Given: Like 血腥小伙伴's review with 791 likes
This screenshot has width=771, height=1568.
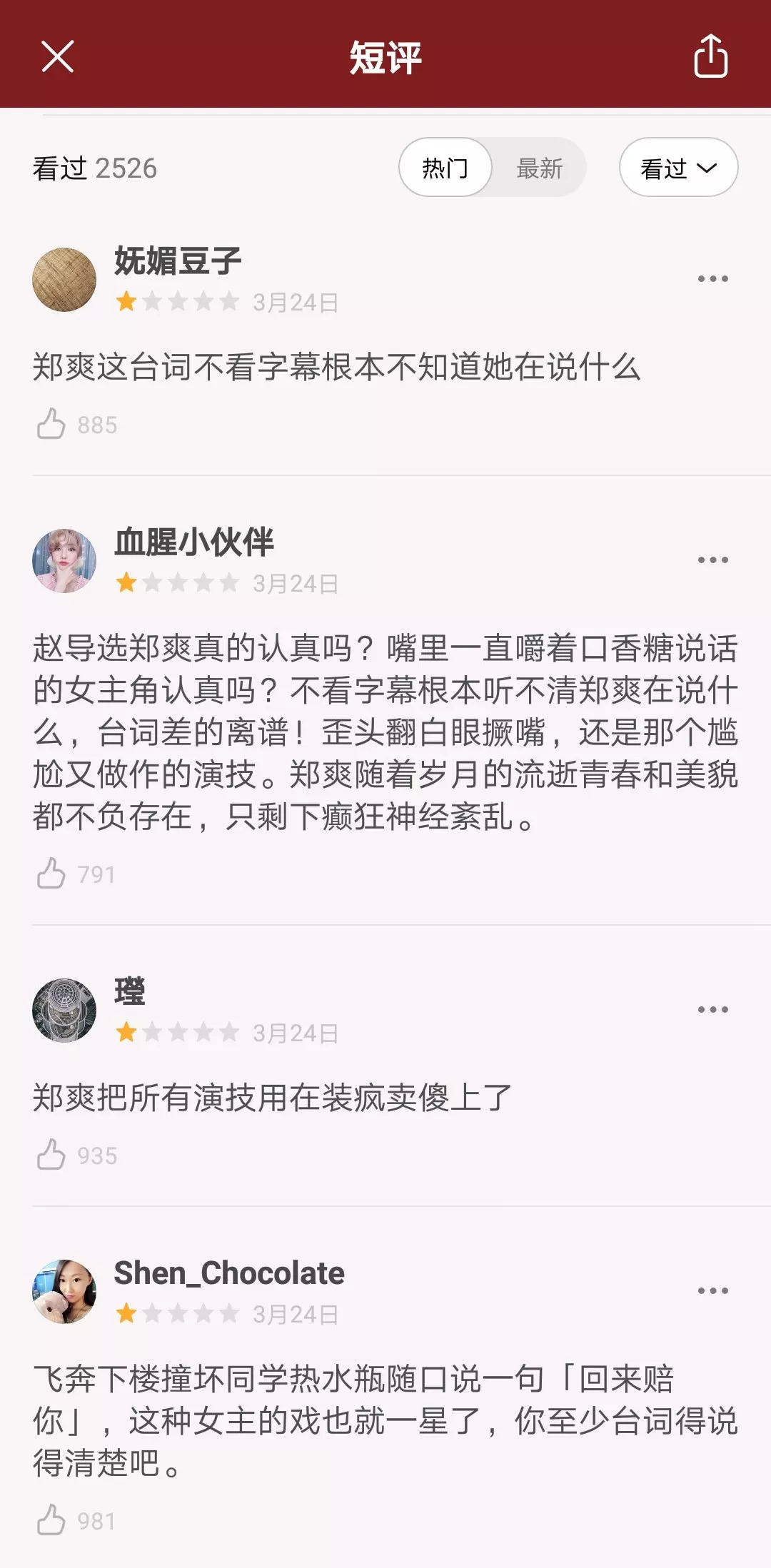Looking at the screenshot, I should pos(51,874).
